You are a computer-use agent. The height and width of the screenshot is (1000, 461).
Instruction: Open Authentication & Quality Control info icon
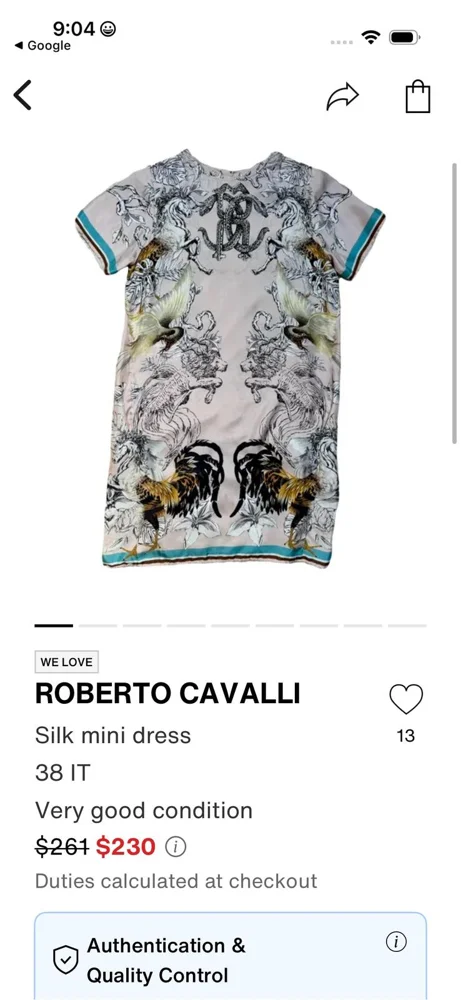coord(396,942)
